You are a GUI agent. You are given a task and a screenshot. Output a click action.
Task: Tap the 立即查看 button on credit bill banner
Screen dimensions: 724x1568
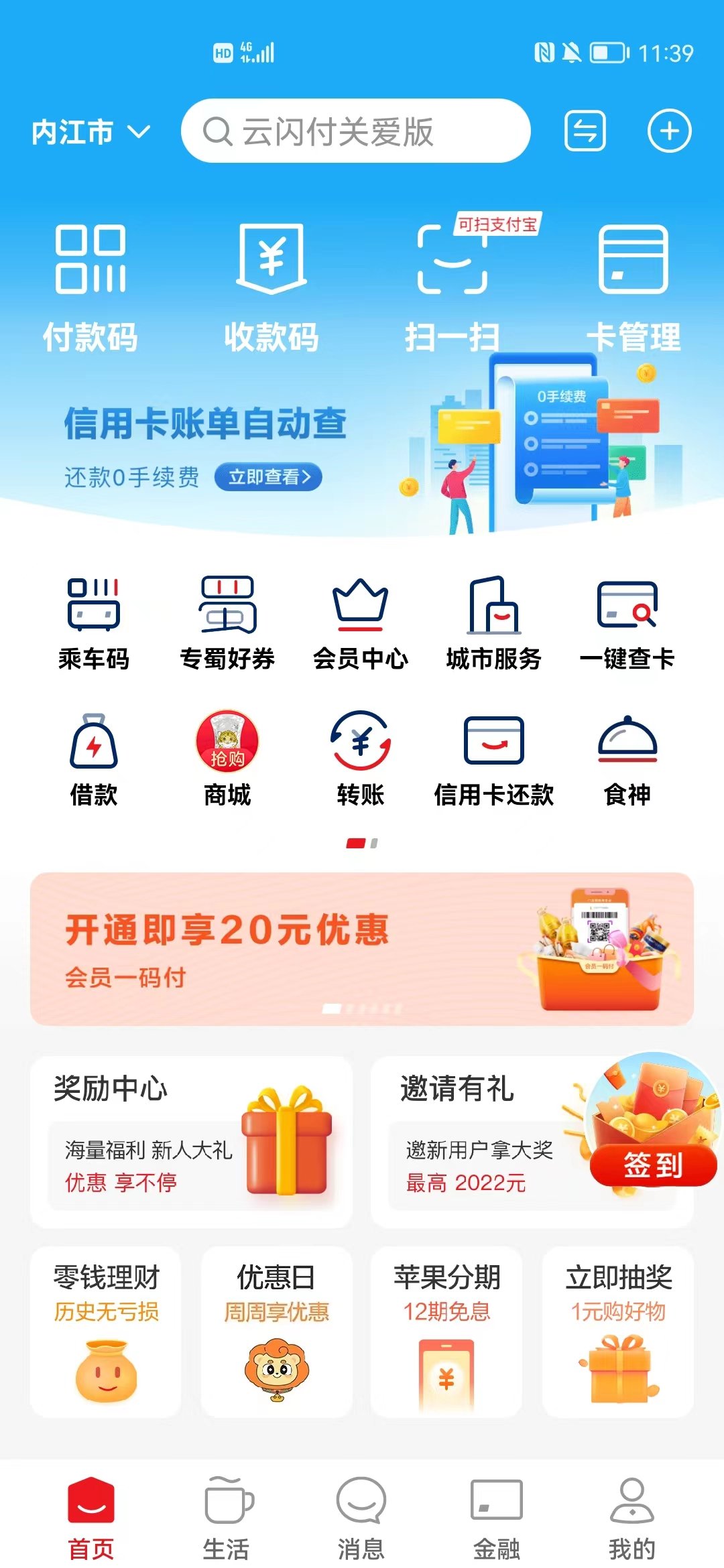(268, 477)
